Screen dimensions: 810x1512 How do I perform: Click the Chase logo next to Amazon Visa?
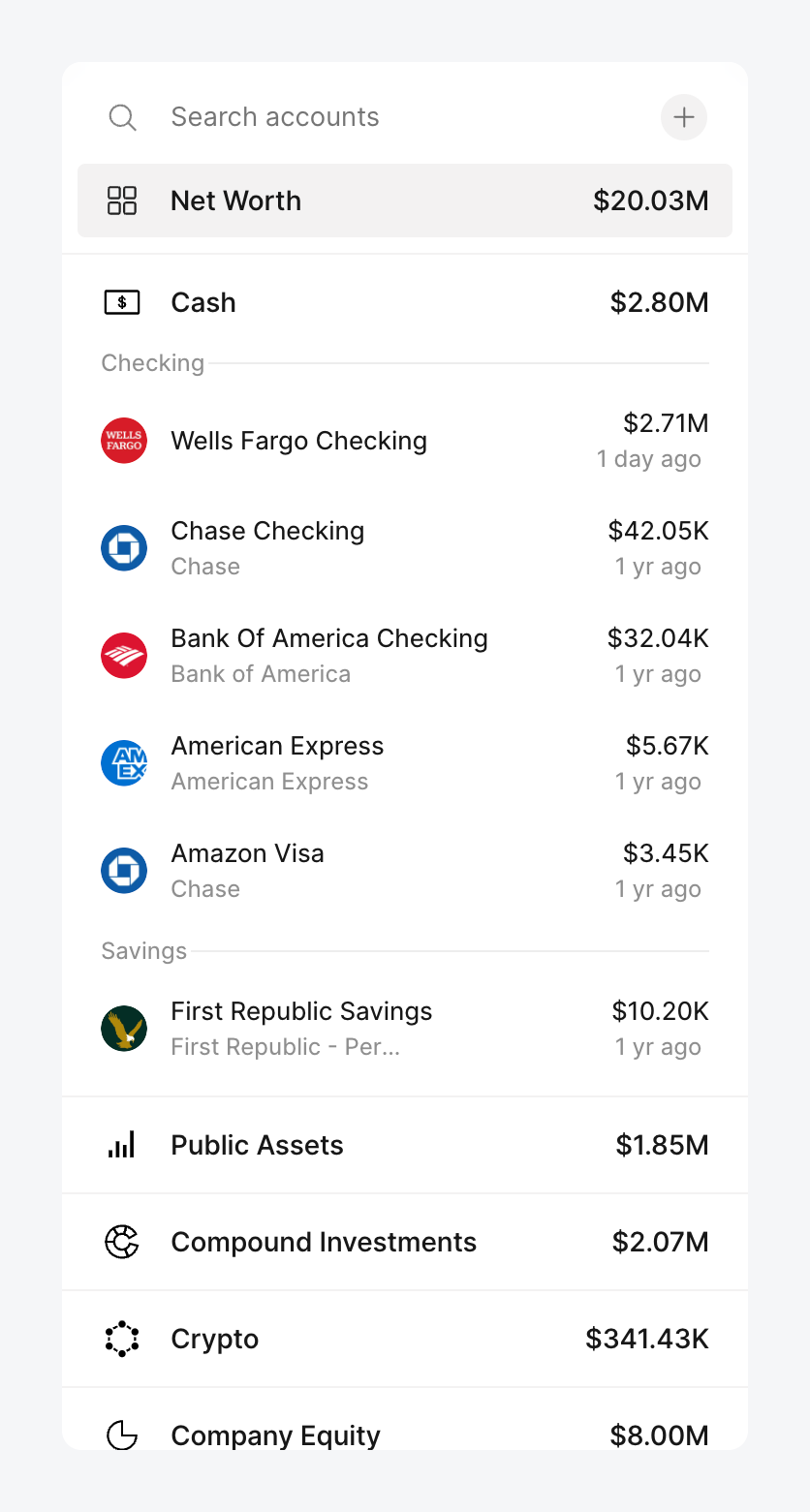[x=124, y=870]
